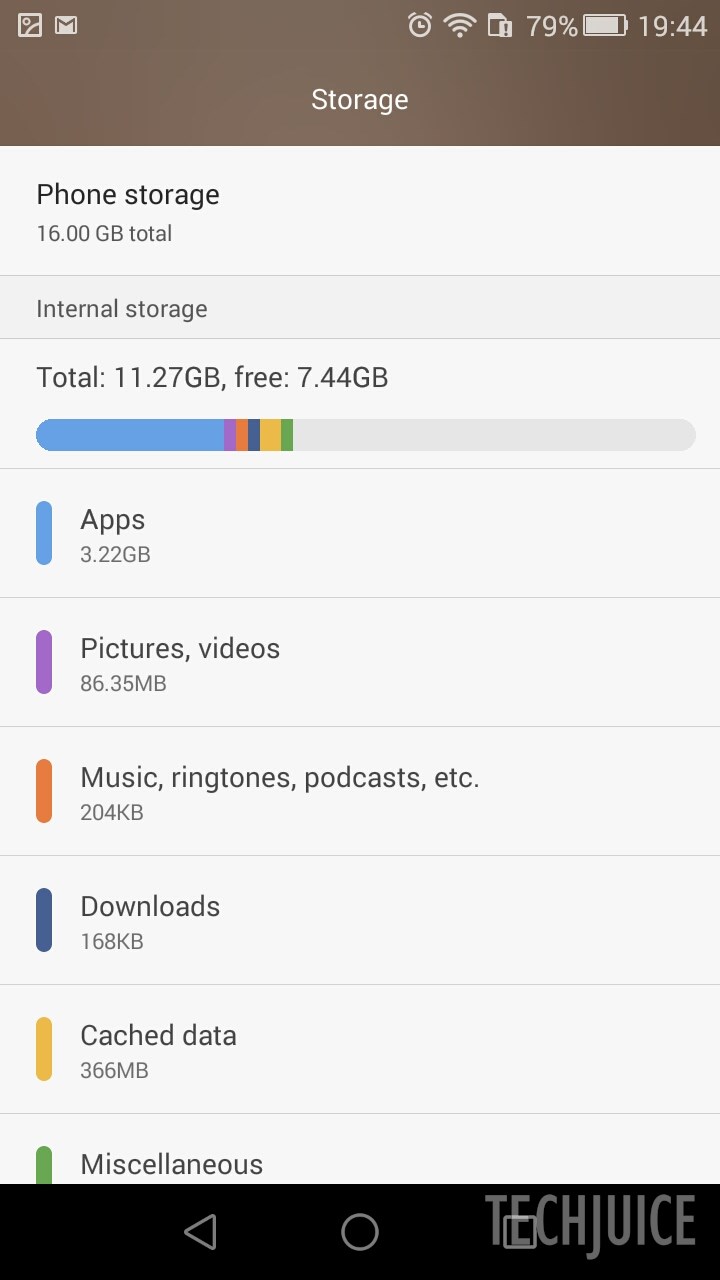View Pictures, videos storage usage
The height and width of the screenshot is (1280, 720).
360,663
